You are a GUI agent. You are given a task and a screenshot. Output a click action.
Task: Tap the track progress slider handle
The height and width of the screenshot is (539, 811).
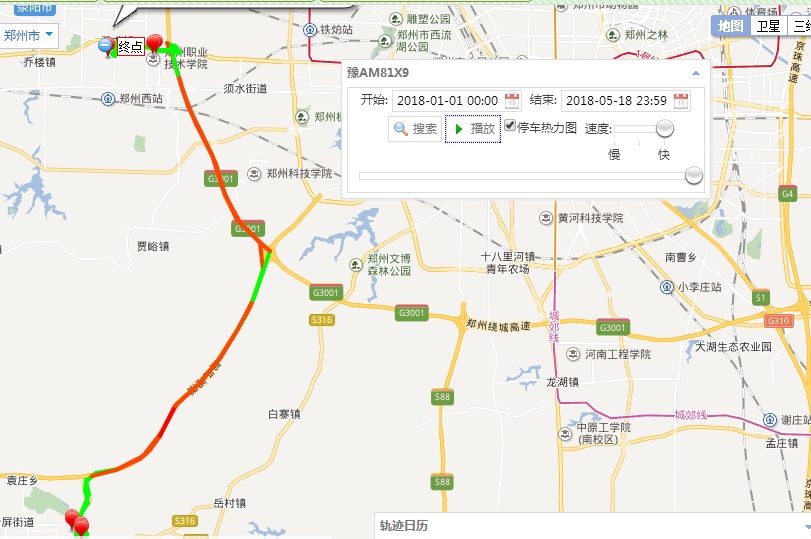693,176
